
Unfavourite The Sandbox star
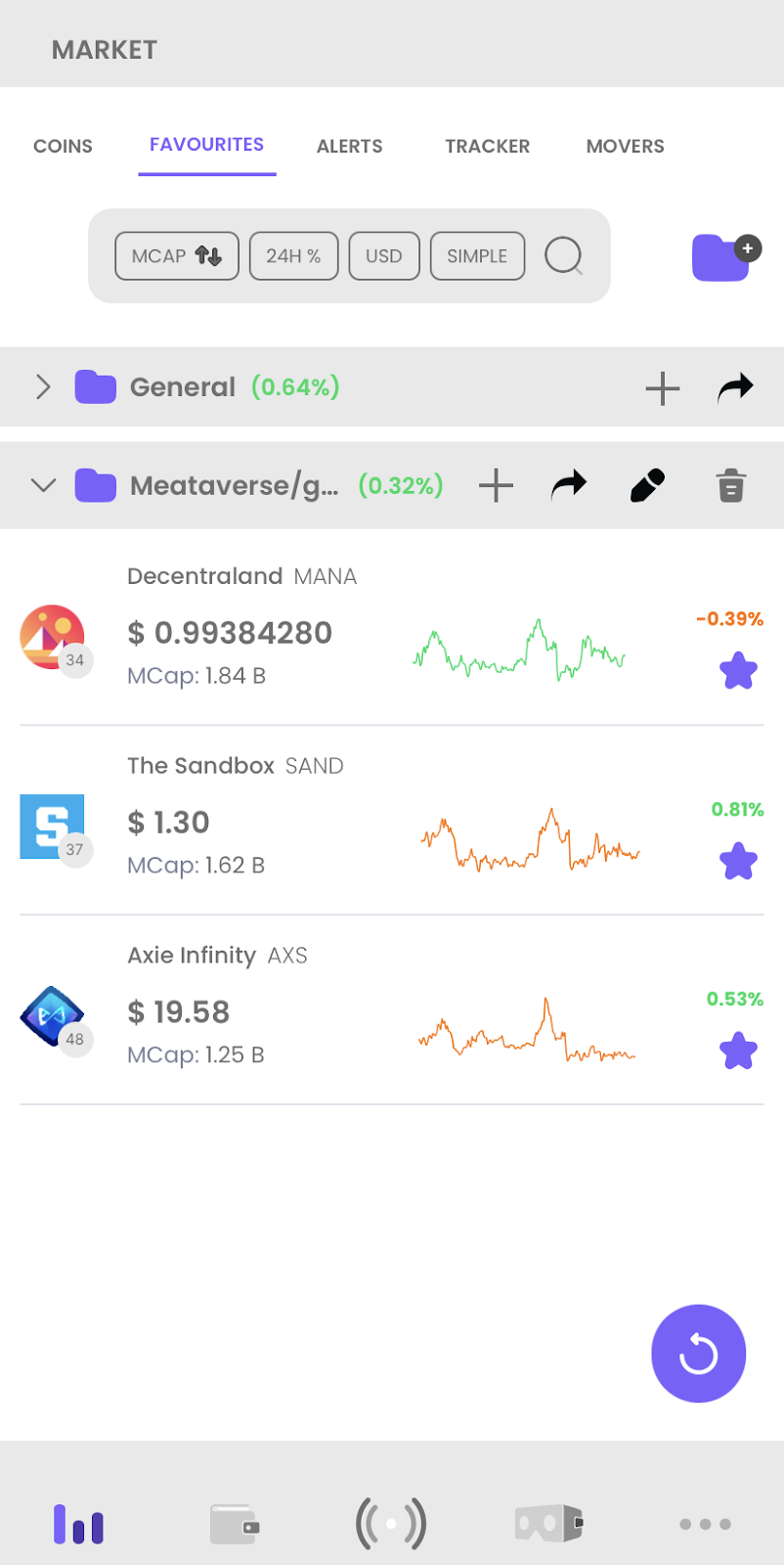point(738,862)
